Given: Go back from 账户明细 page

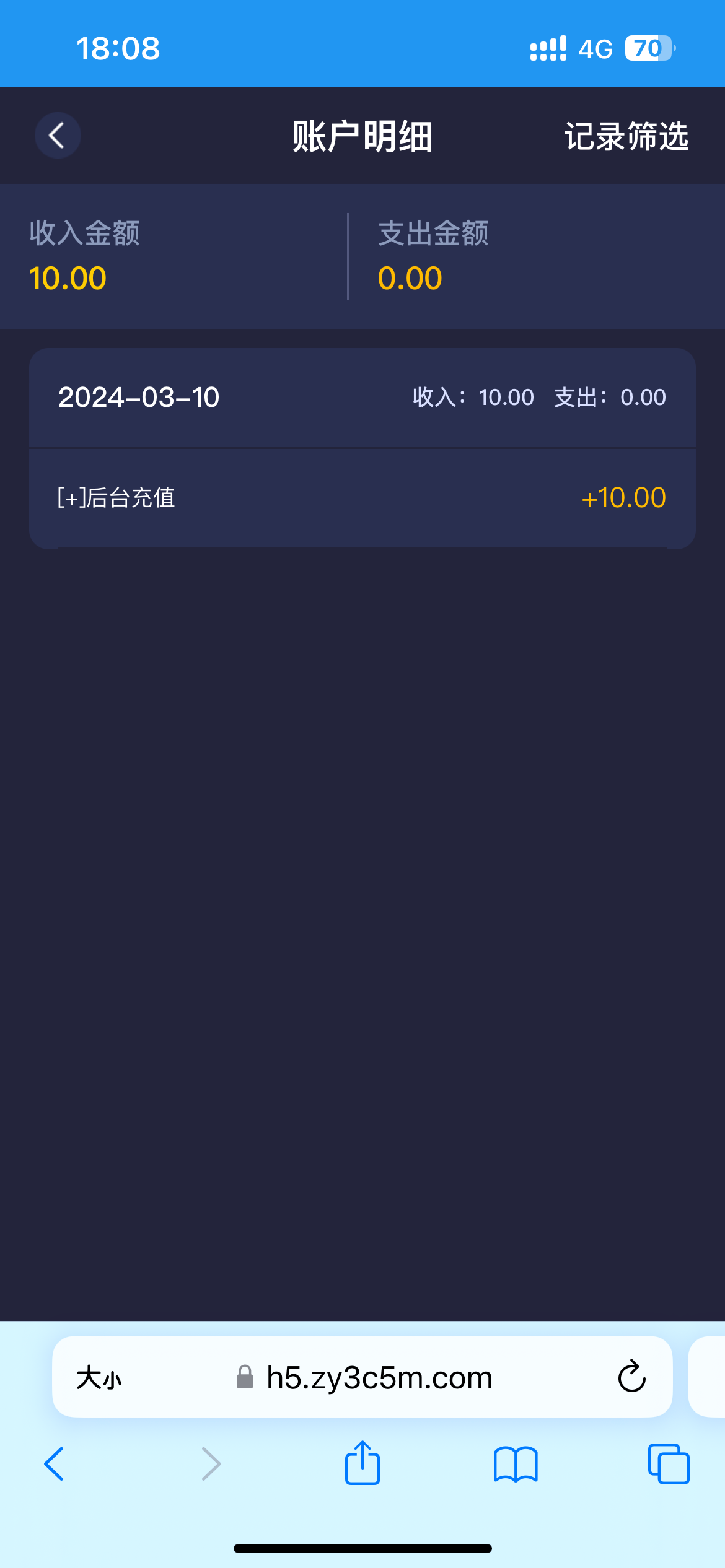Looking at the screenshot, I should click(58, 136).
